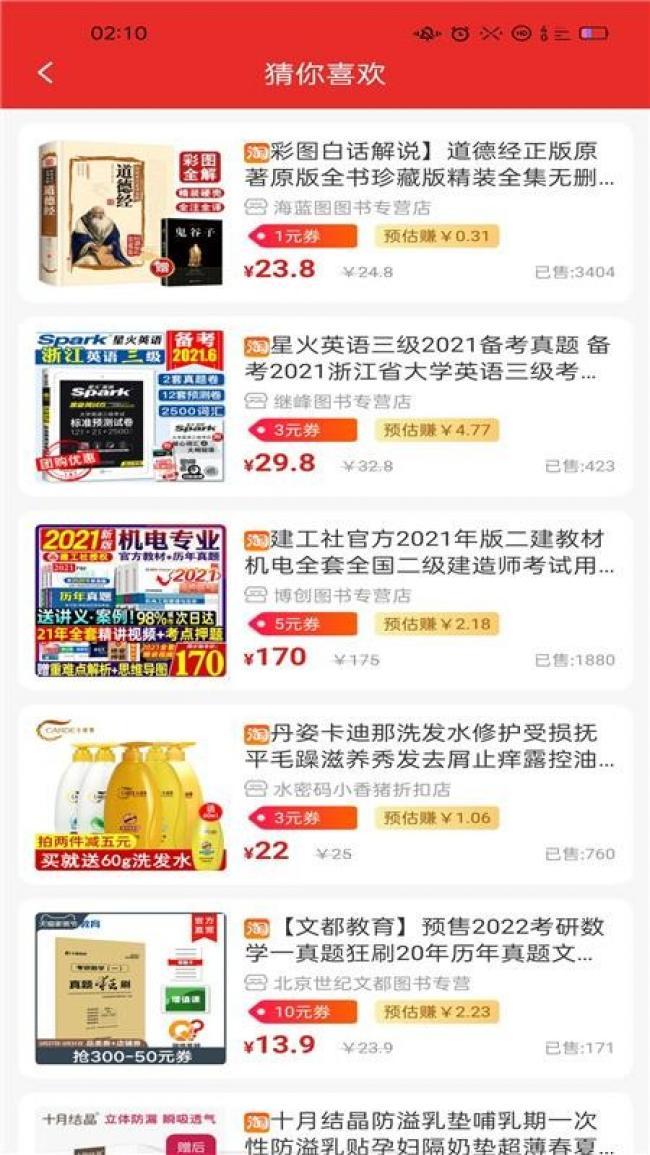Open the 道德经正版原著 book listing
The height and width of the screenshot is (1155, 650).
pos(325,213)
